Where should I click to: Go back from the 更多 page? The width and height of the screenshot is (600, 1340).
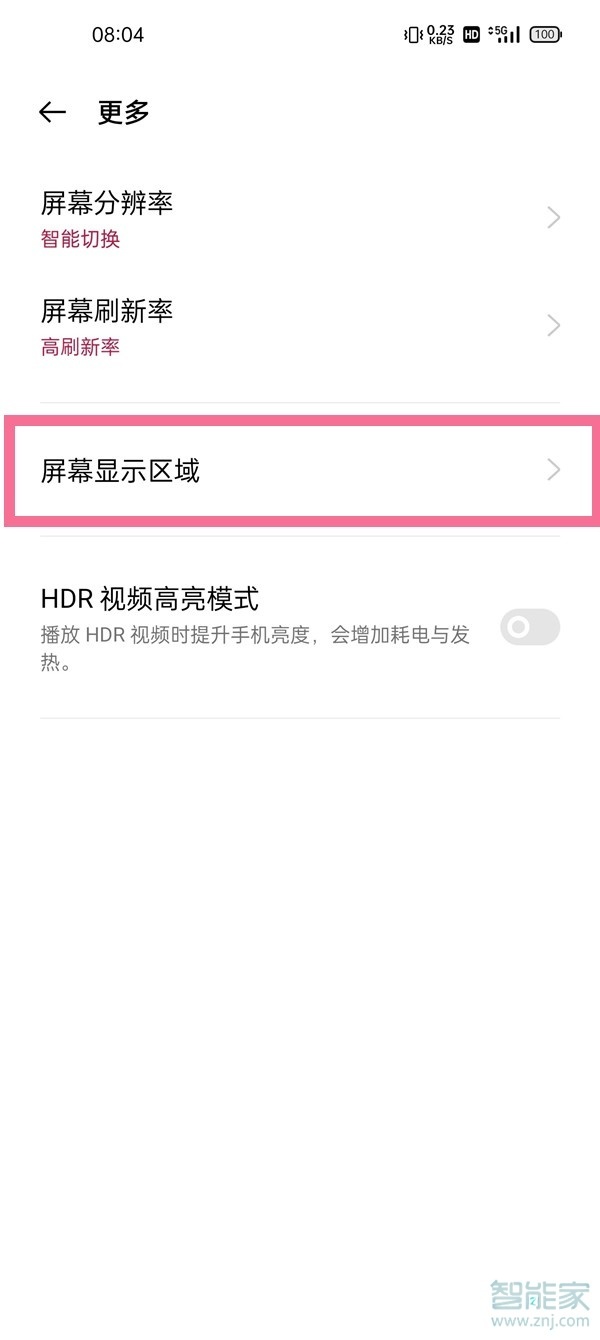[x=52, y=113]
